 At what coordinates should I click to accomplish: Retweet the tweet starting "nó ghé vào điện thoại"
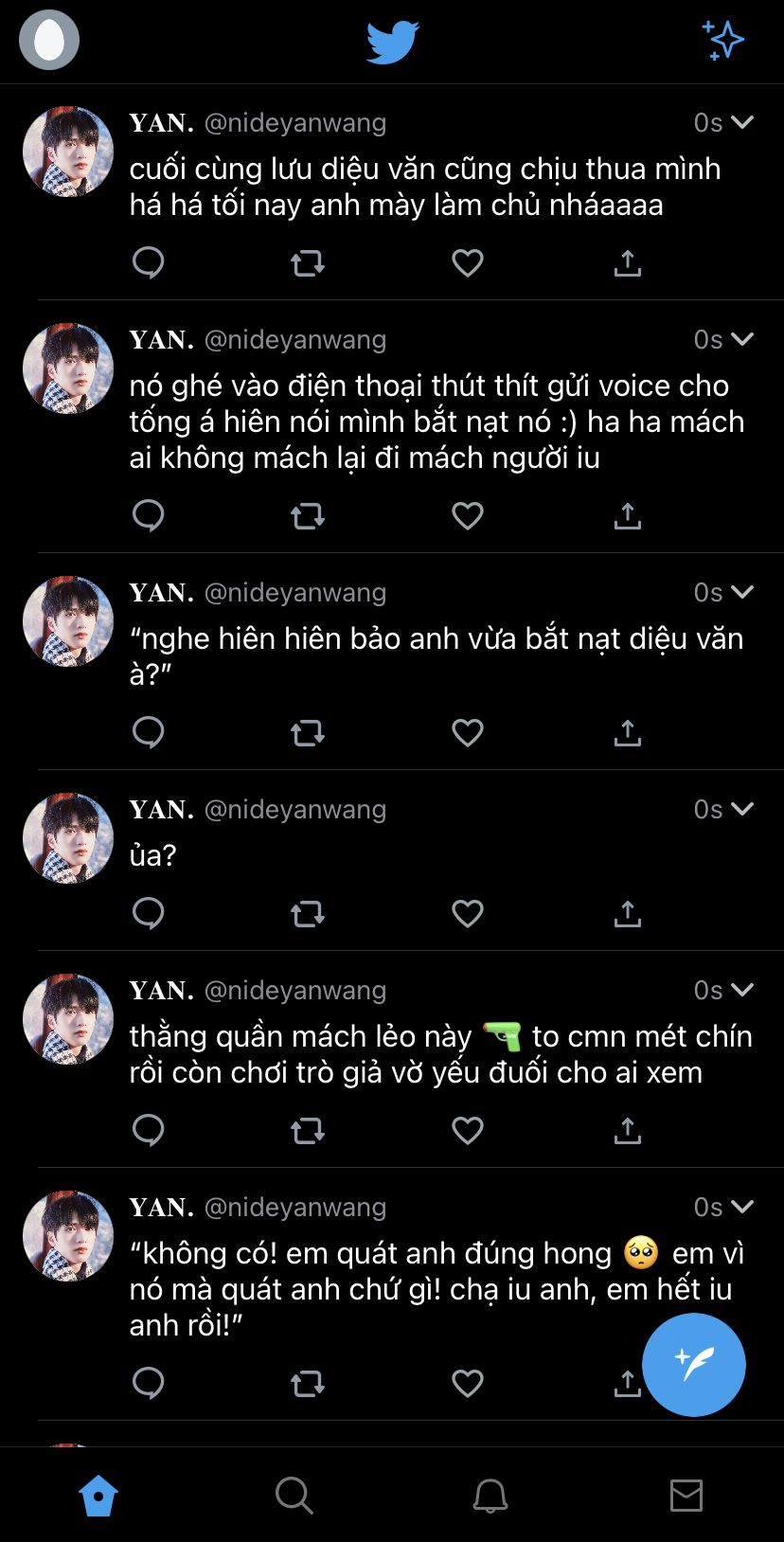pos(308,515)
